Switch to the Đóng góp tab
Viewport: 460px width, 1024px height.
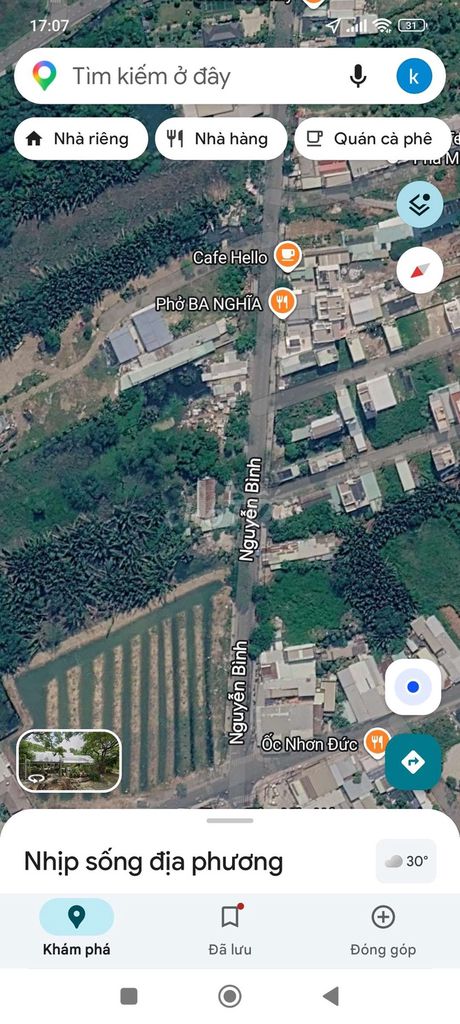pos(383,928)
